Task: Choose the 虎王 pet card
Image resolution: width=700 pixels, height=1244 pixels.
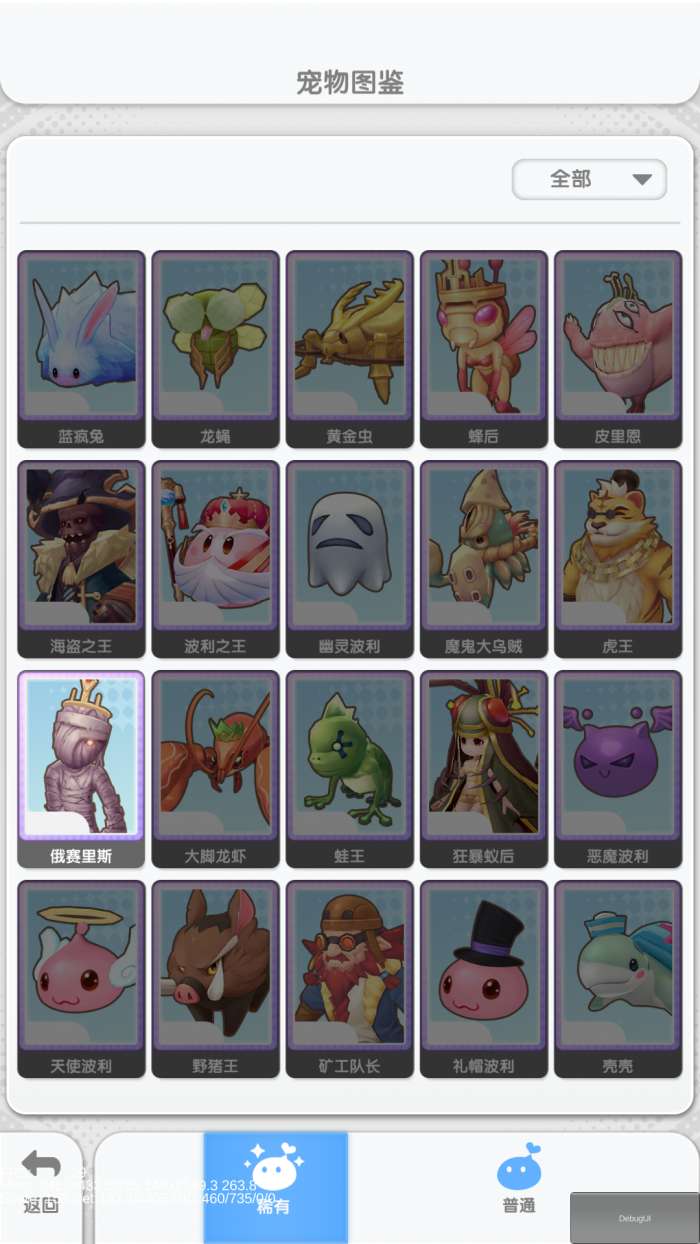Action: [618, 559]
